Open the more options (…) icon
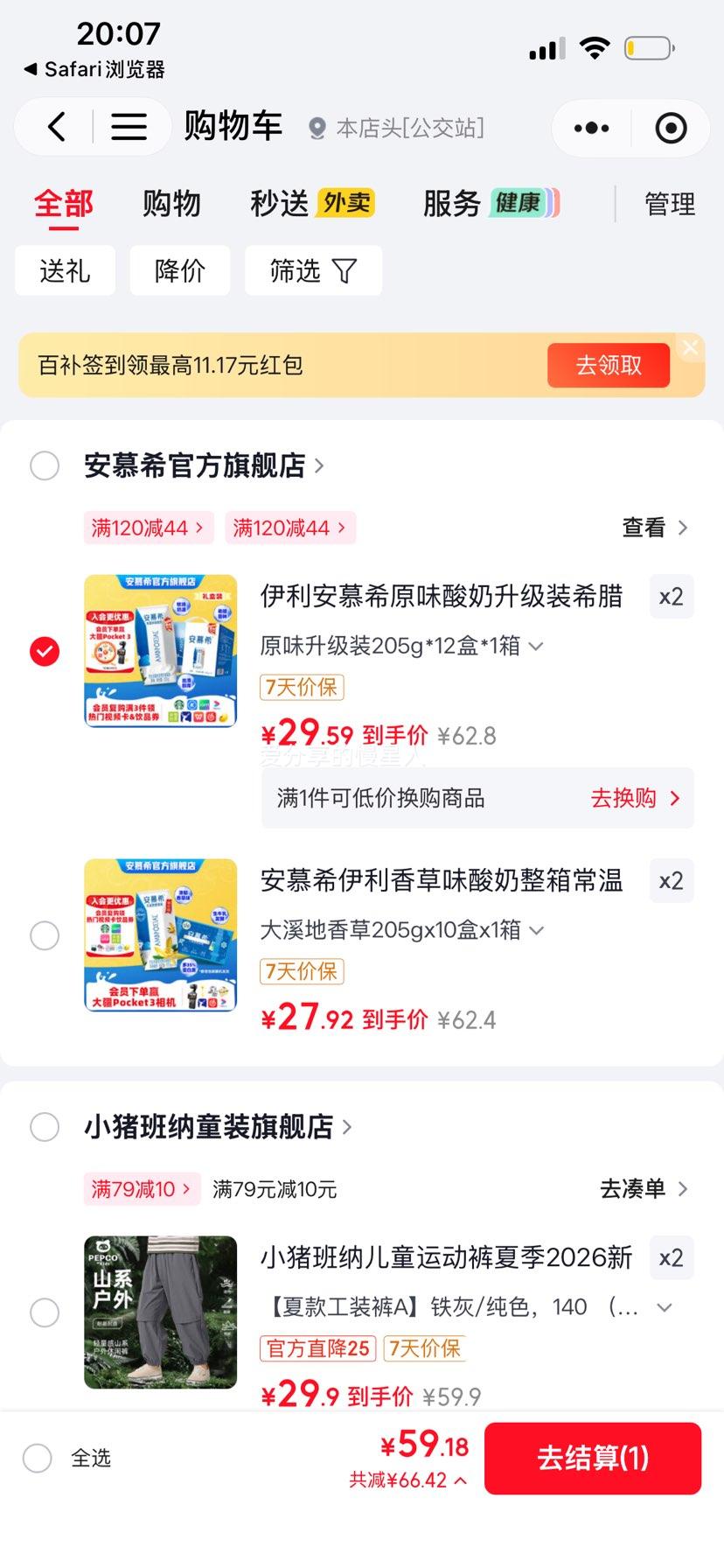724x1568 pixels. 589,128
